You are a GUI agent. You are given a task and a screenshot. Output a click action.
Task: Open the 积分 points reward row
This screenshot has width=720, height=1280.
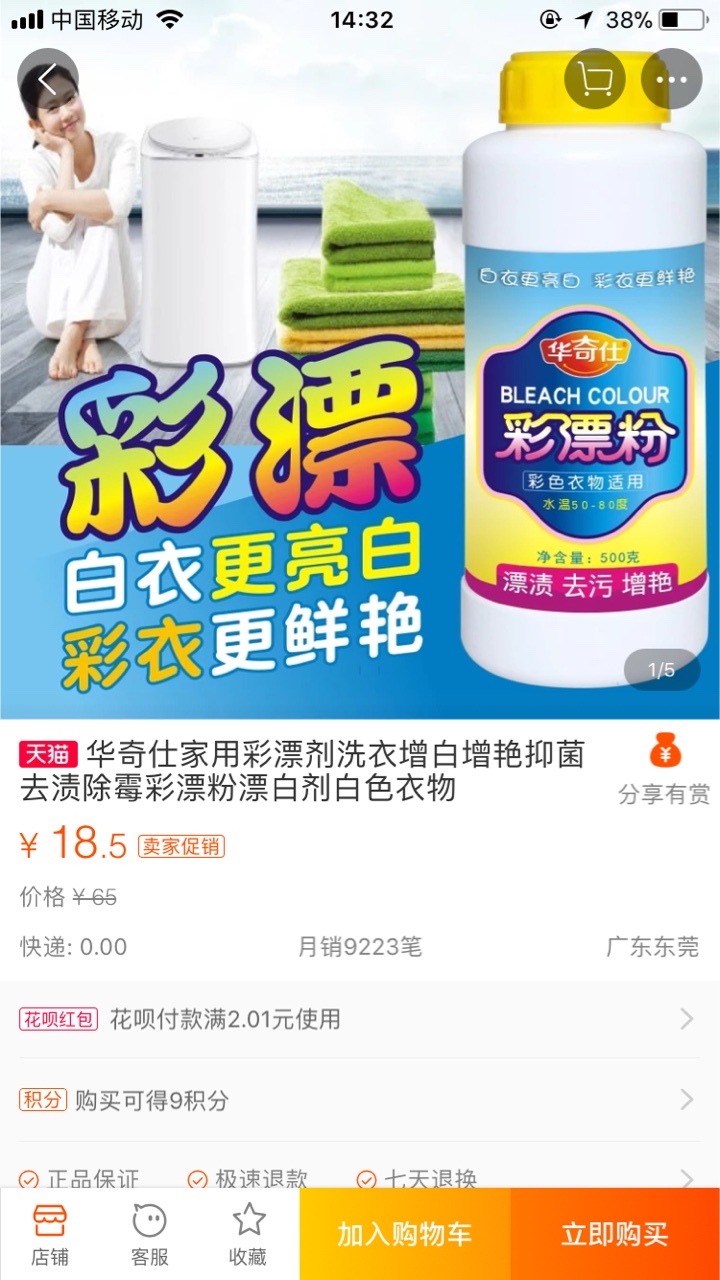pyautogui.click(x=360, y=1100)
